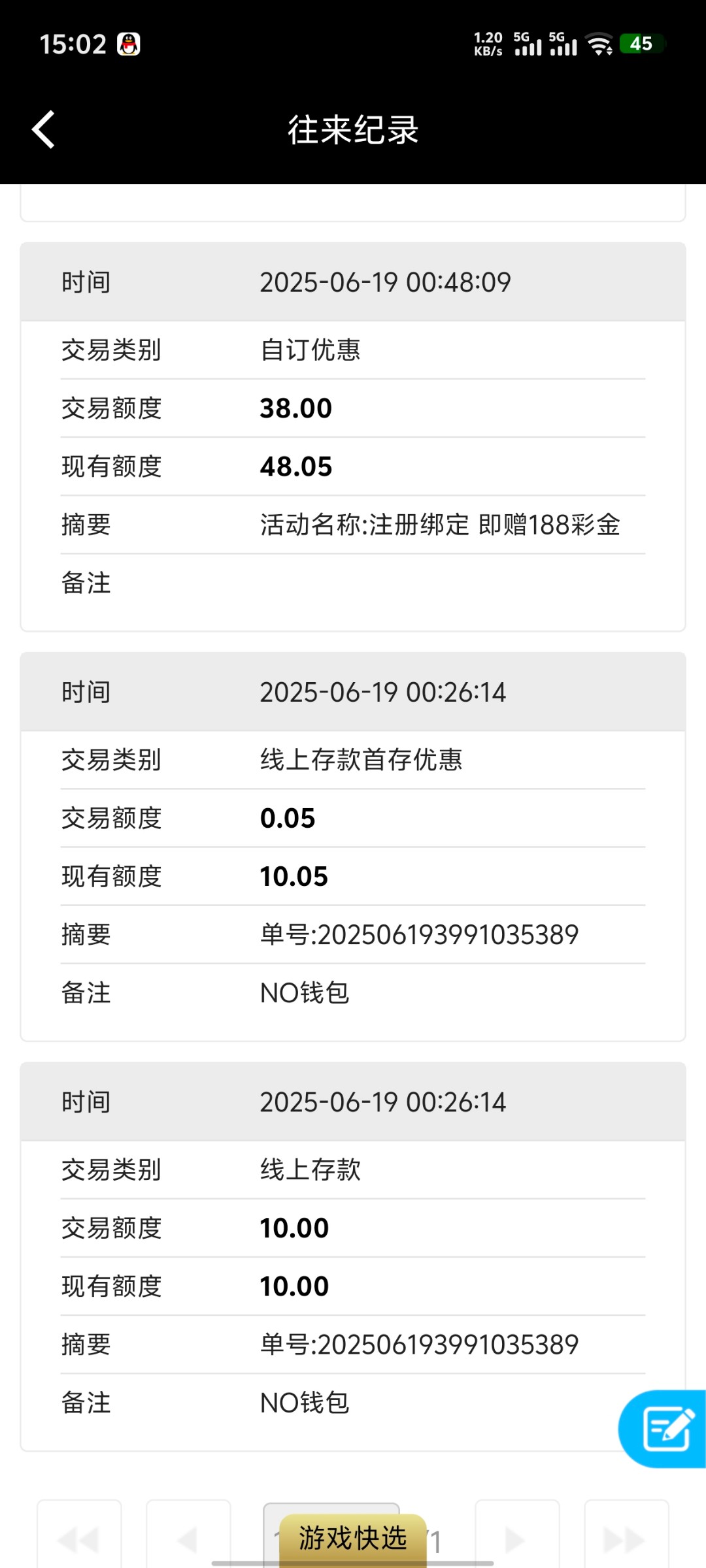Screen dimensions: 706x1568
Task: Go to the previous page of records
Action: 188,1539
